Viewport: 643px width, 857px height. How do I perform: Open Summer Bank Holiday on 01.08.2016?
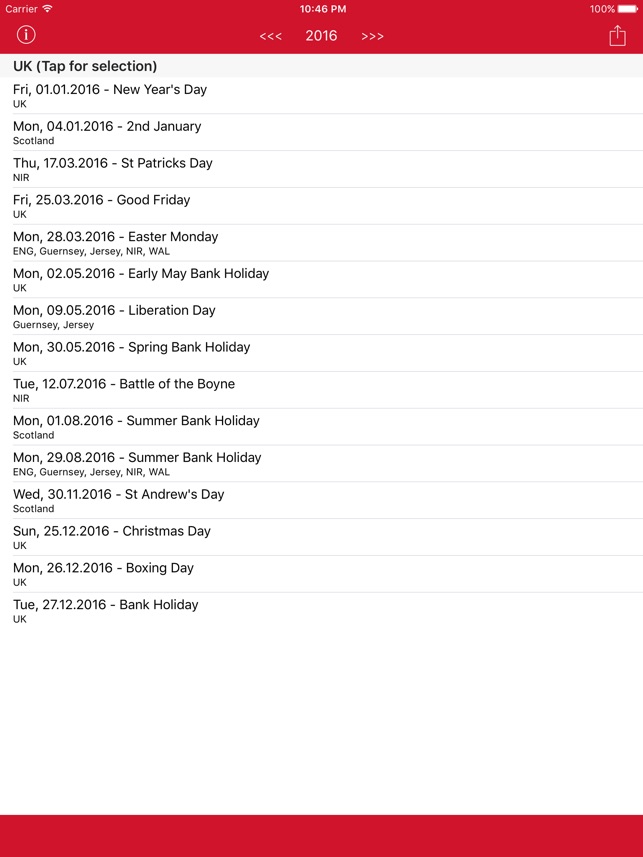point(322,427)
